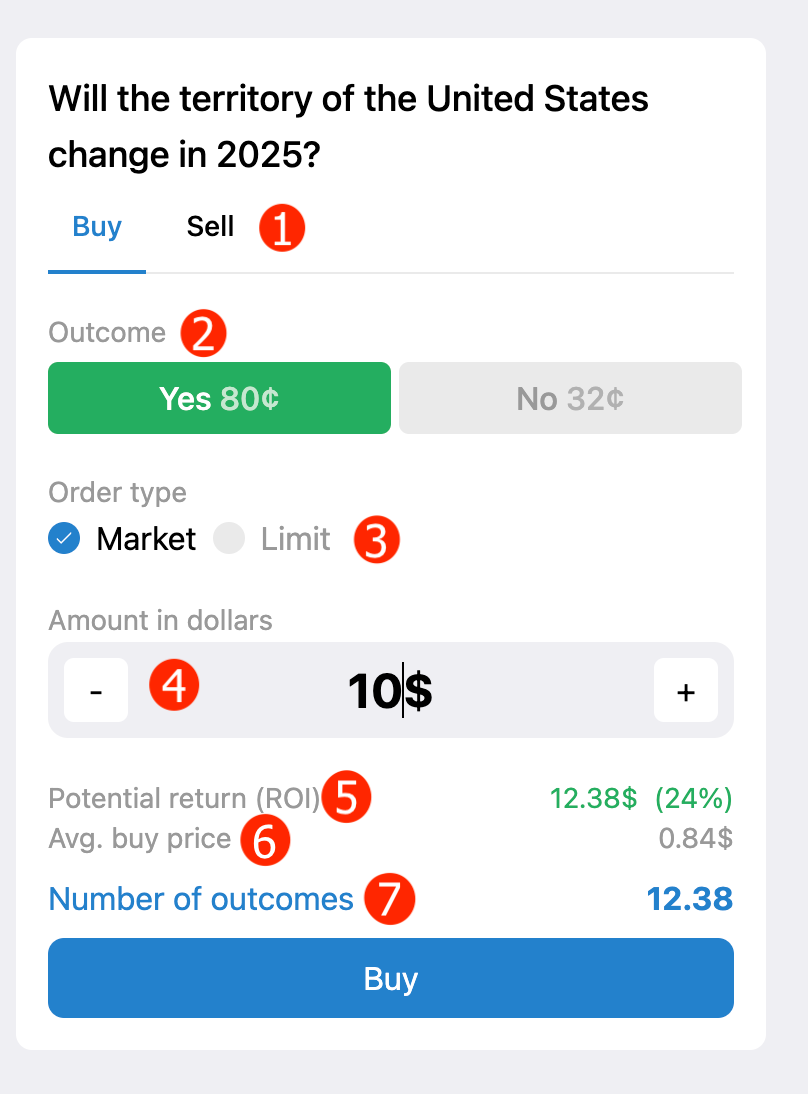Choose the No 32¢ outcome
The width and height of the screenshot is (808, 1094).
(570, 398)
